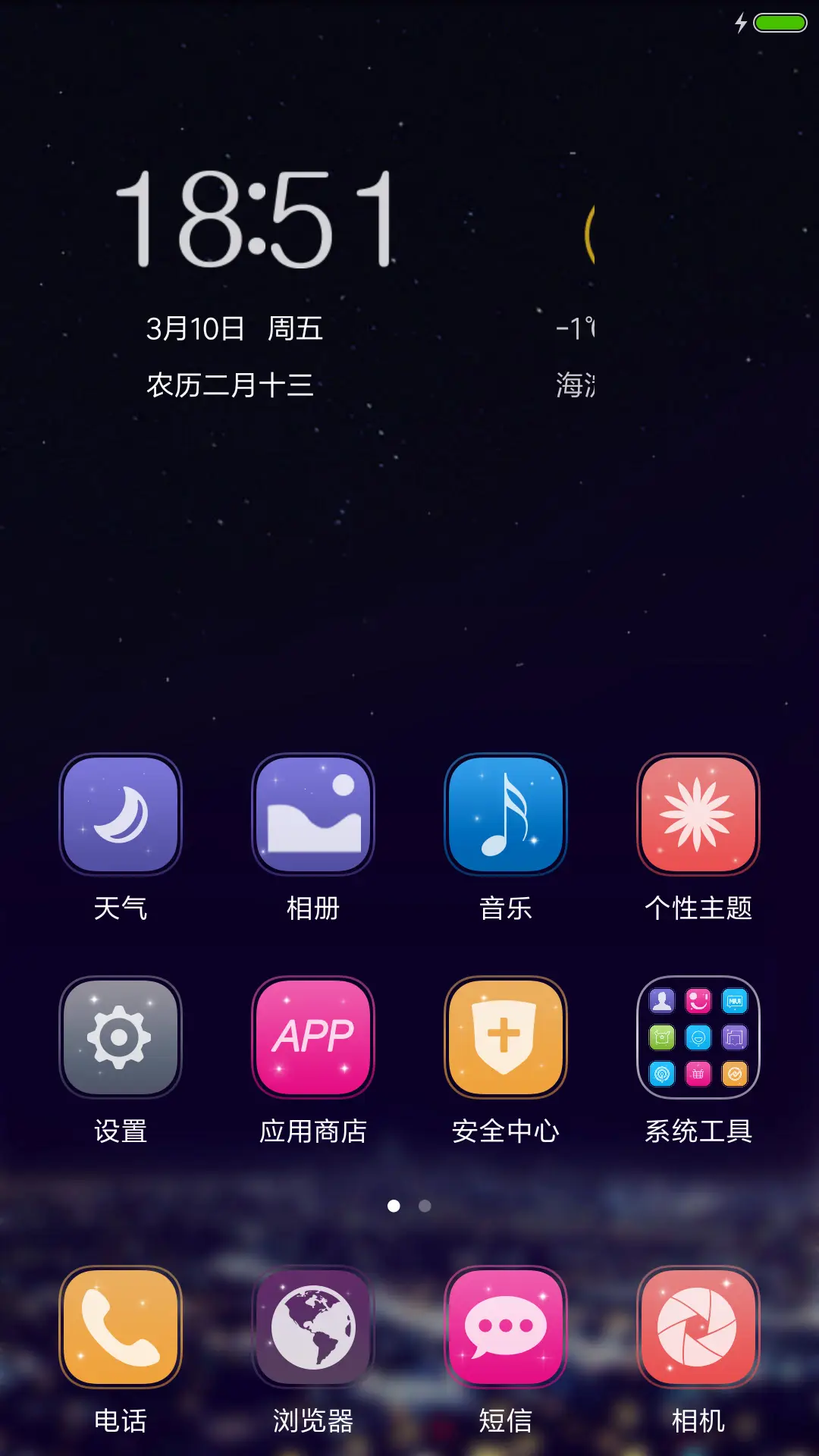Open the 系统工具 folder
This screenshot has height=1456, width=819.
pos(698,1037)
